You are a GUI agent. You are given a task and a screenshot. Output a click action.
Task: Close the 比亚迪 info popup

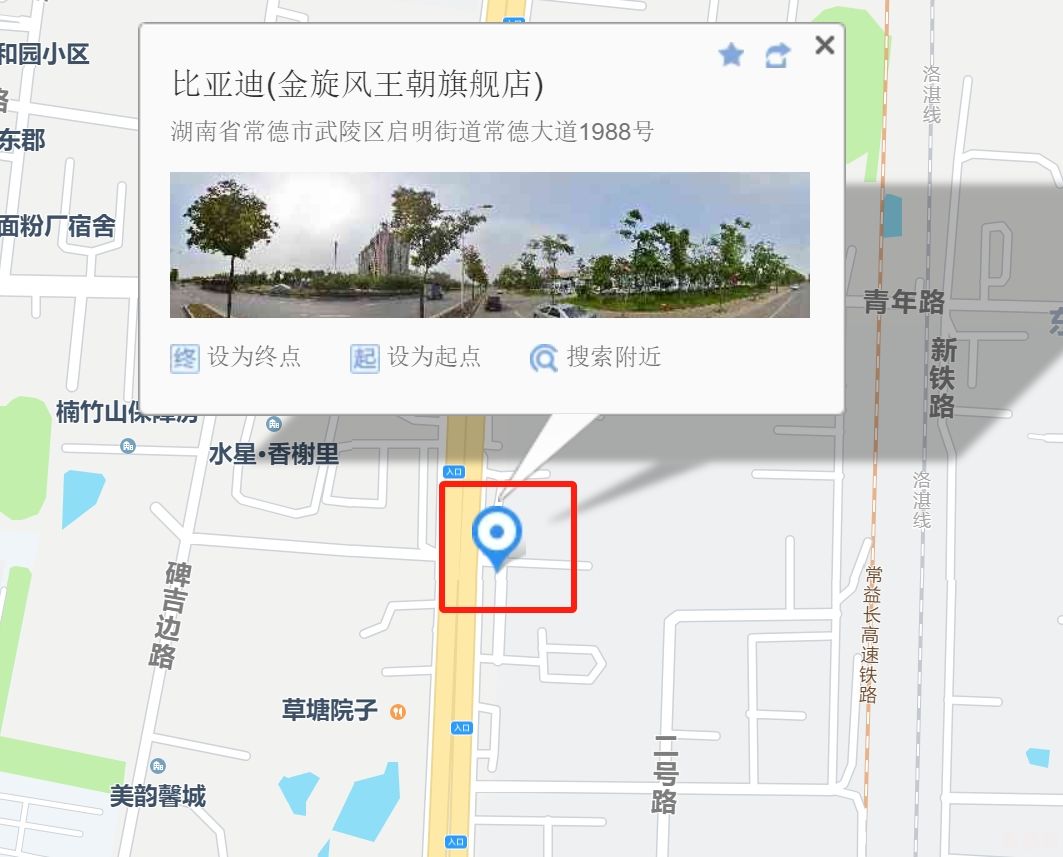(824, 45)
